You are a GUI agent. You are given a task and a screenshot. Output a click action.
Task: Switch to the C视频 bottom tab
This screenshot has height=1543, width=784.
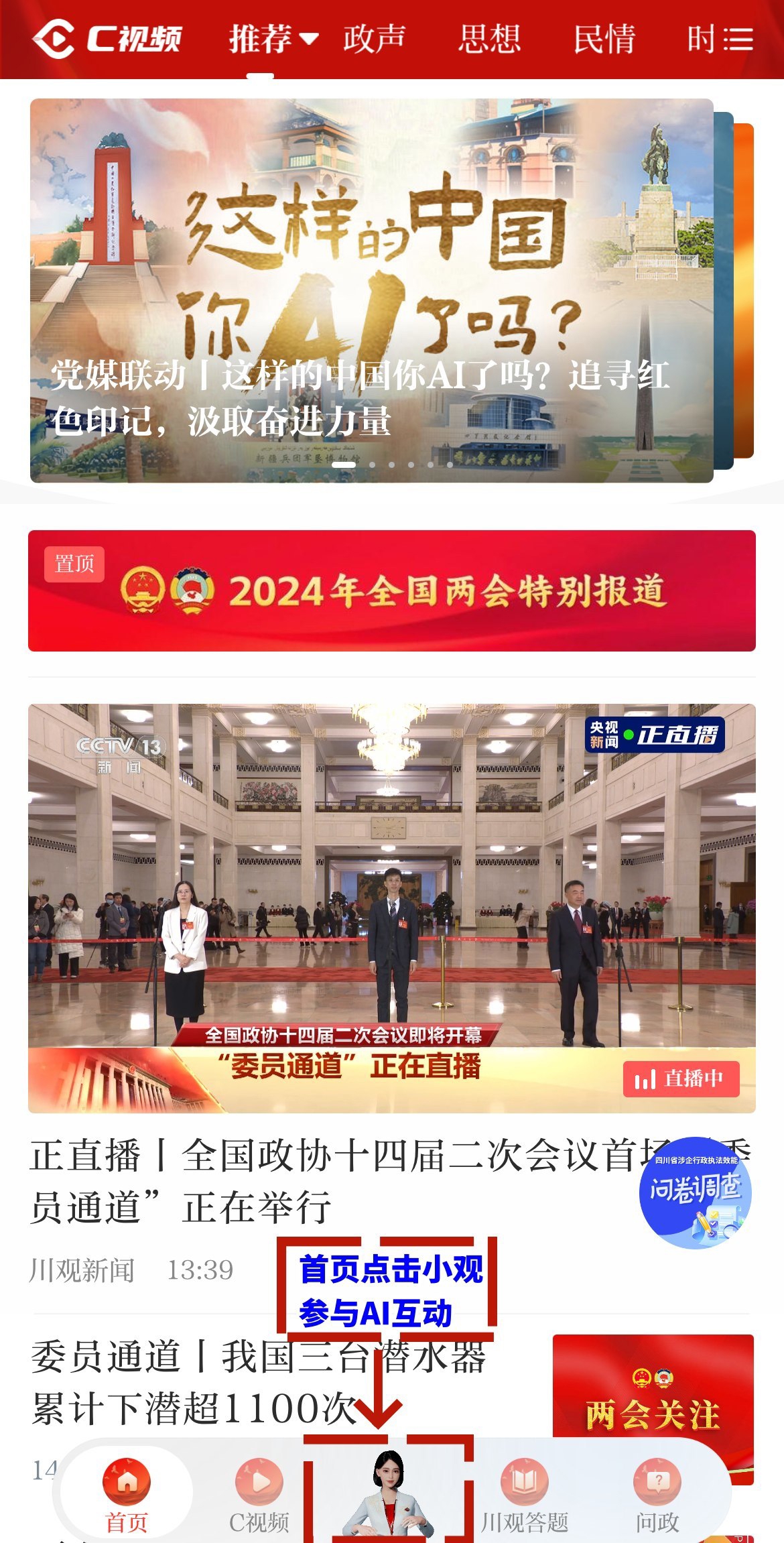pyautogui.click(x=259, y=1496)
